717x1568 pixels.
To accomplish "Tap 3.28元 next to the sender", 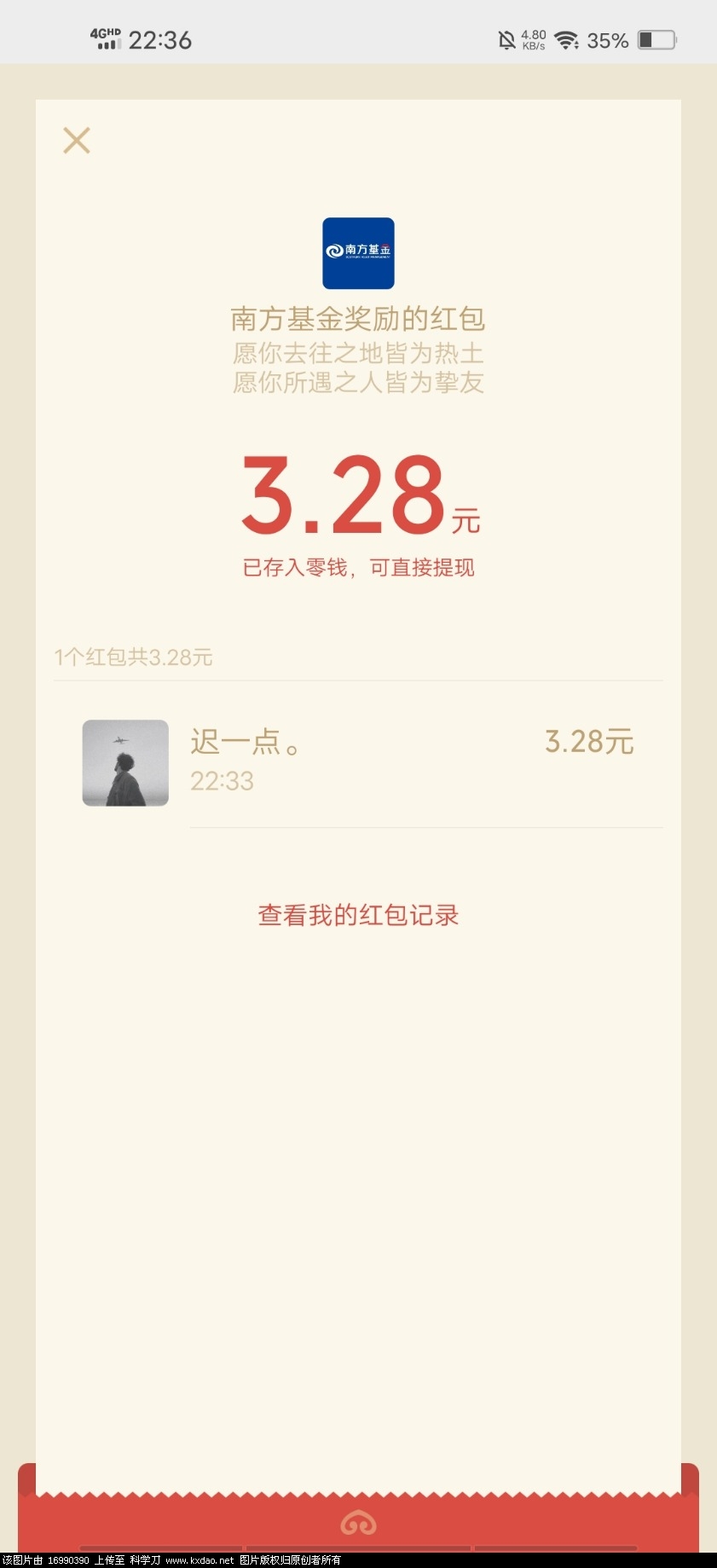I will coord(587,741).
